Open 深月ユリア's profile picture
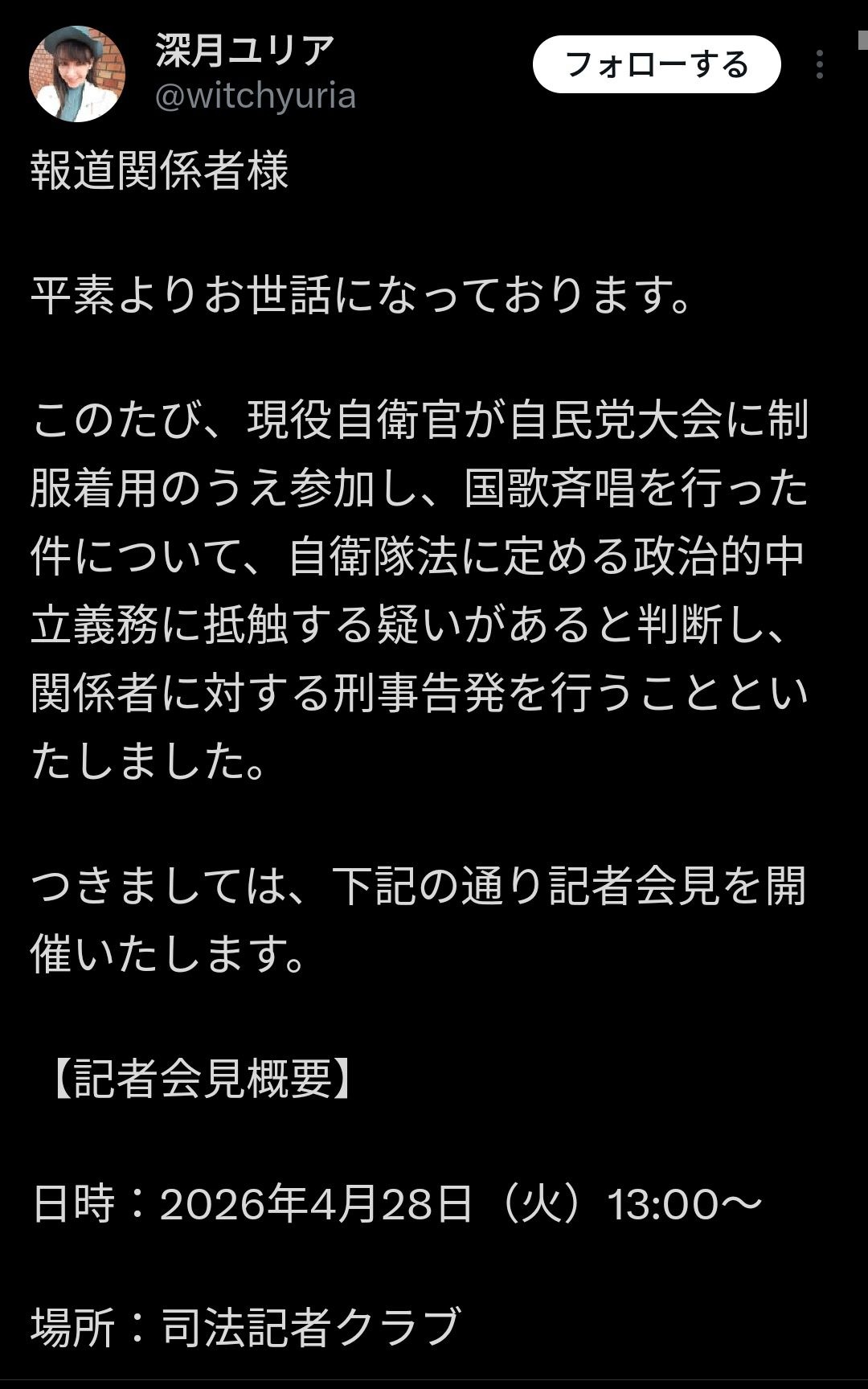868x1389 pixels. point(77,74)
